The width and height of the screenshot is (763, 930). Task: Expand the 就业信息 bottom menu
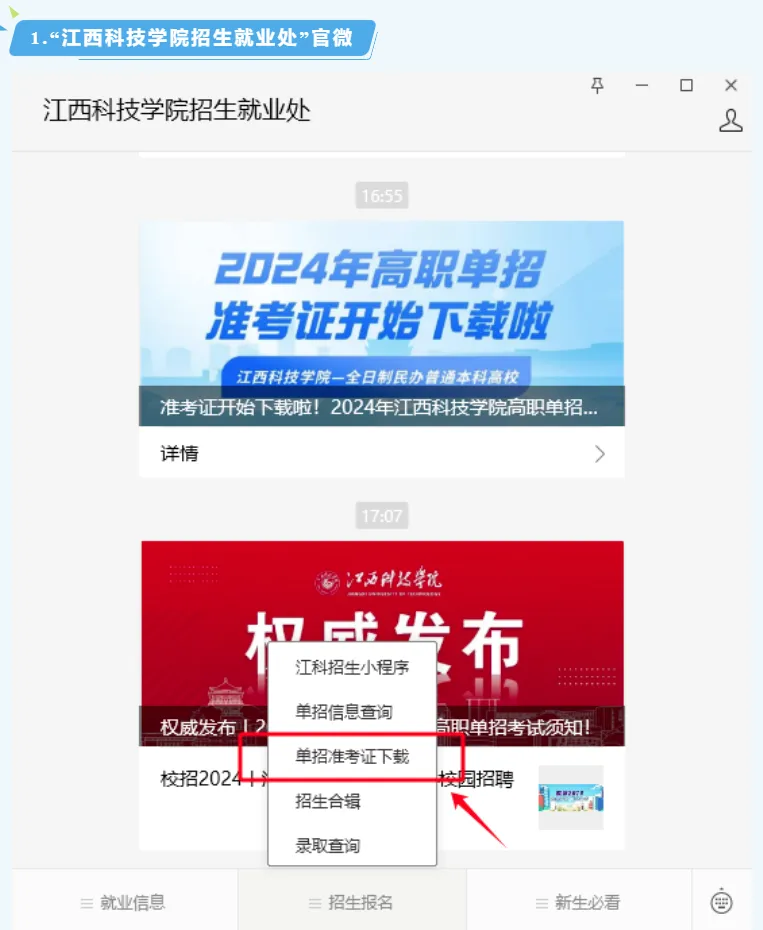tap(124, 902)
